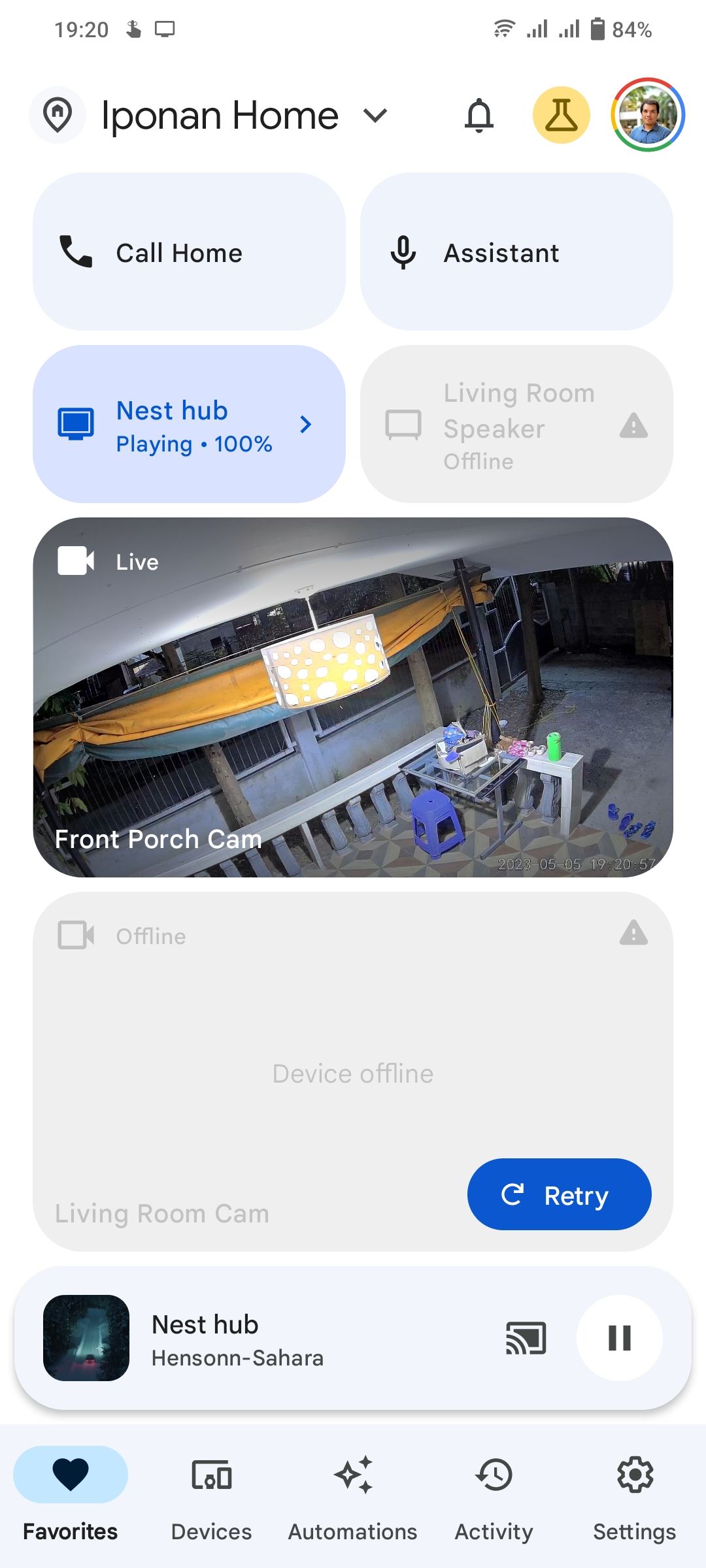Switch to the Favorites tab
706x1568 pixels.
(x=70, y=1477)
